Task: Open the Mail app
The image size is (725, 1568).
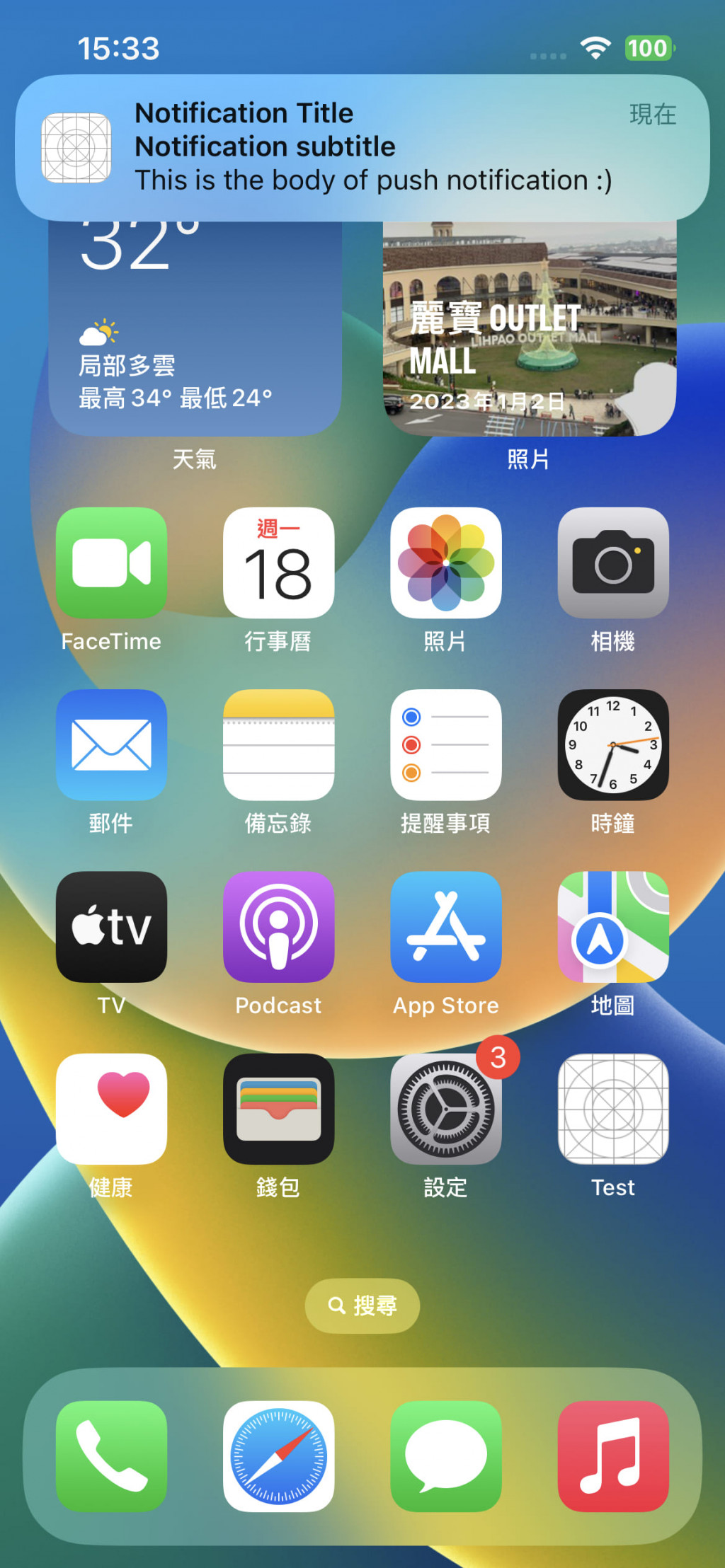Action: pos(112,745)
